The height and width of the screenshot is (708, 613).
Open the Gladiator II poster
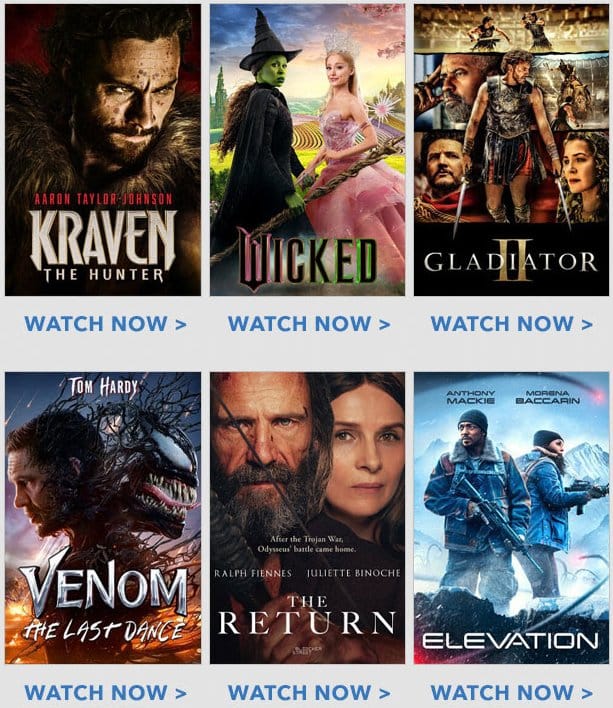point(511,150)
